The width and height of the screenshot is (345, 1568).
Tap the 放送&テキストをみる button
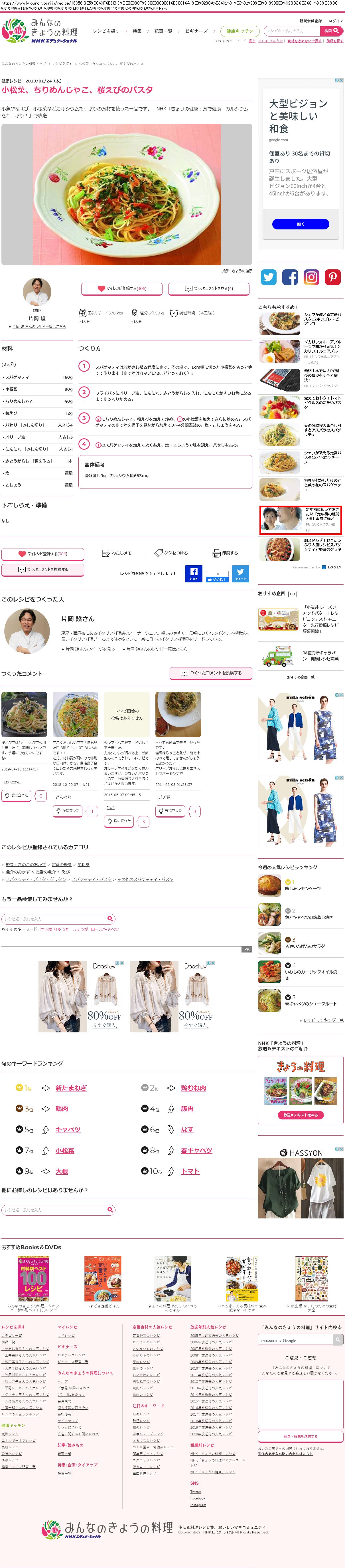[300, 1115]
